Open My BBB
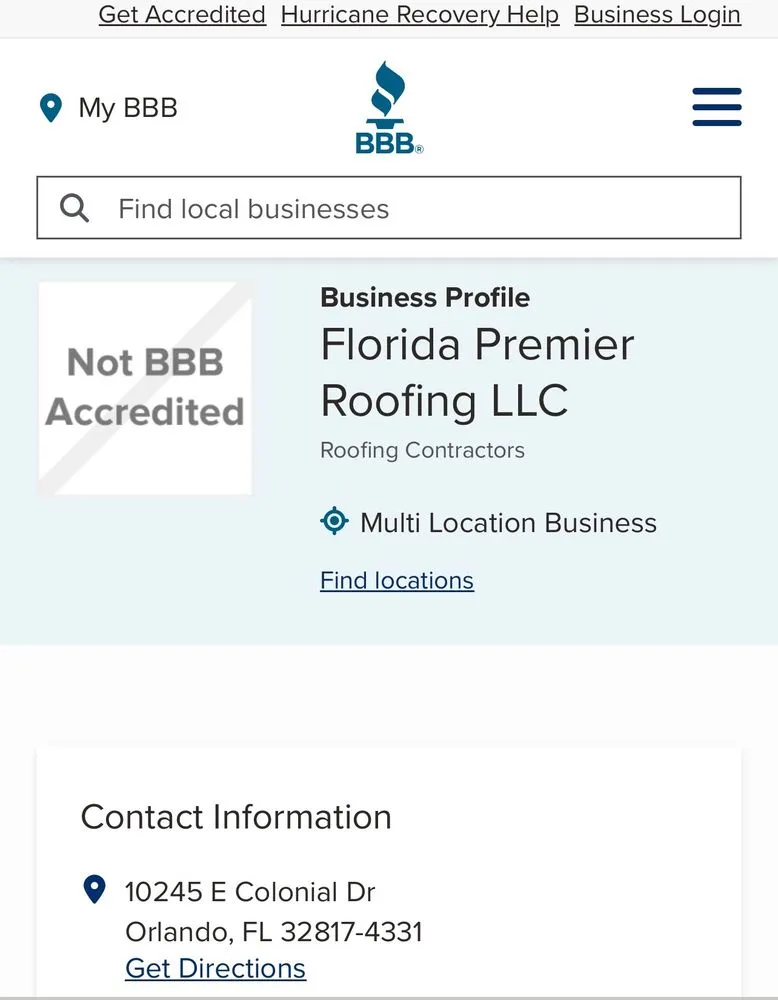The height and width of the screenshot is (1000, 778). click(128, 108)
